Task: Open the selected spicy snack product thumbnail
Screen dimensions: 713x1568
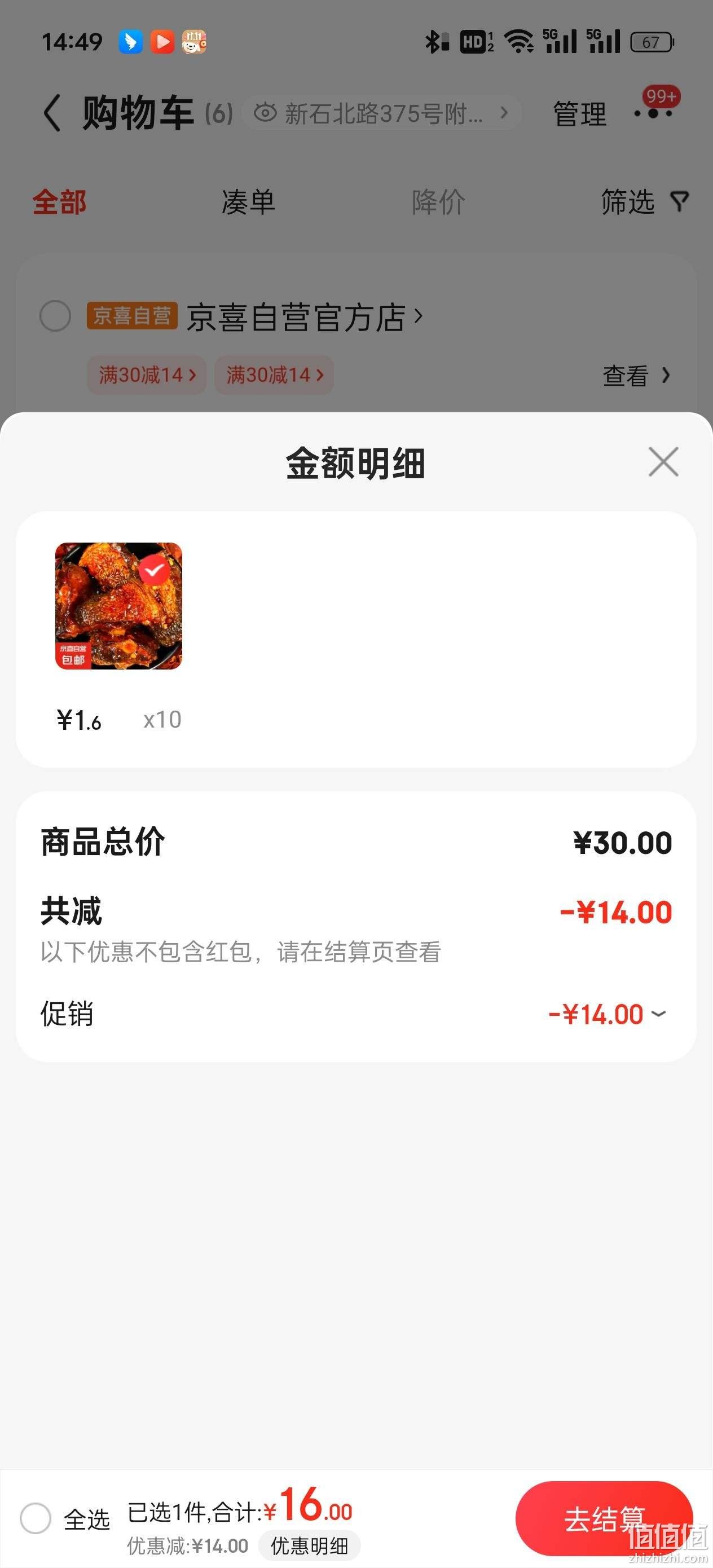Action: coord(118,606)
